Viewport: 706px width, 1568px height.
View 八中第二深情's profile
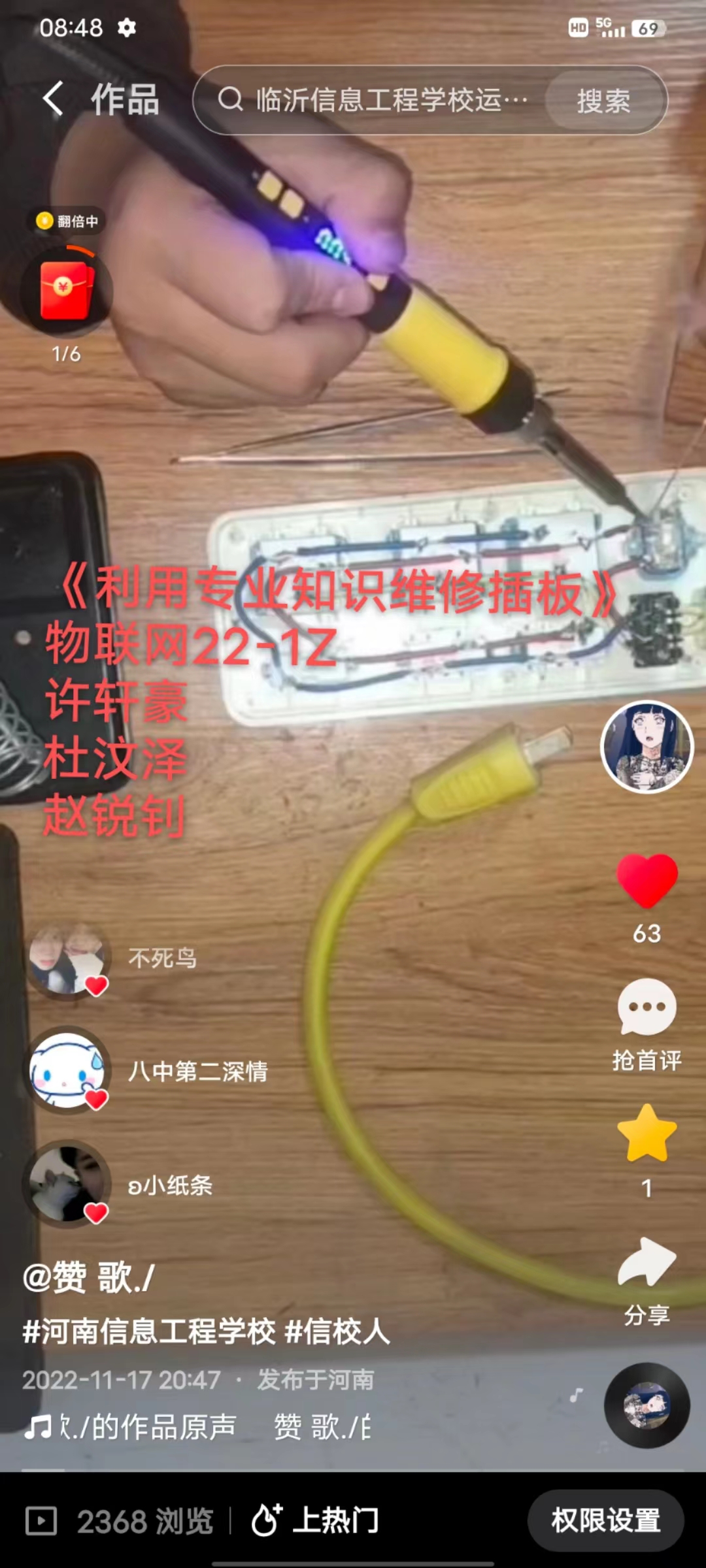(x=67, y=1071)
